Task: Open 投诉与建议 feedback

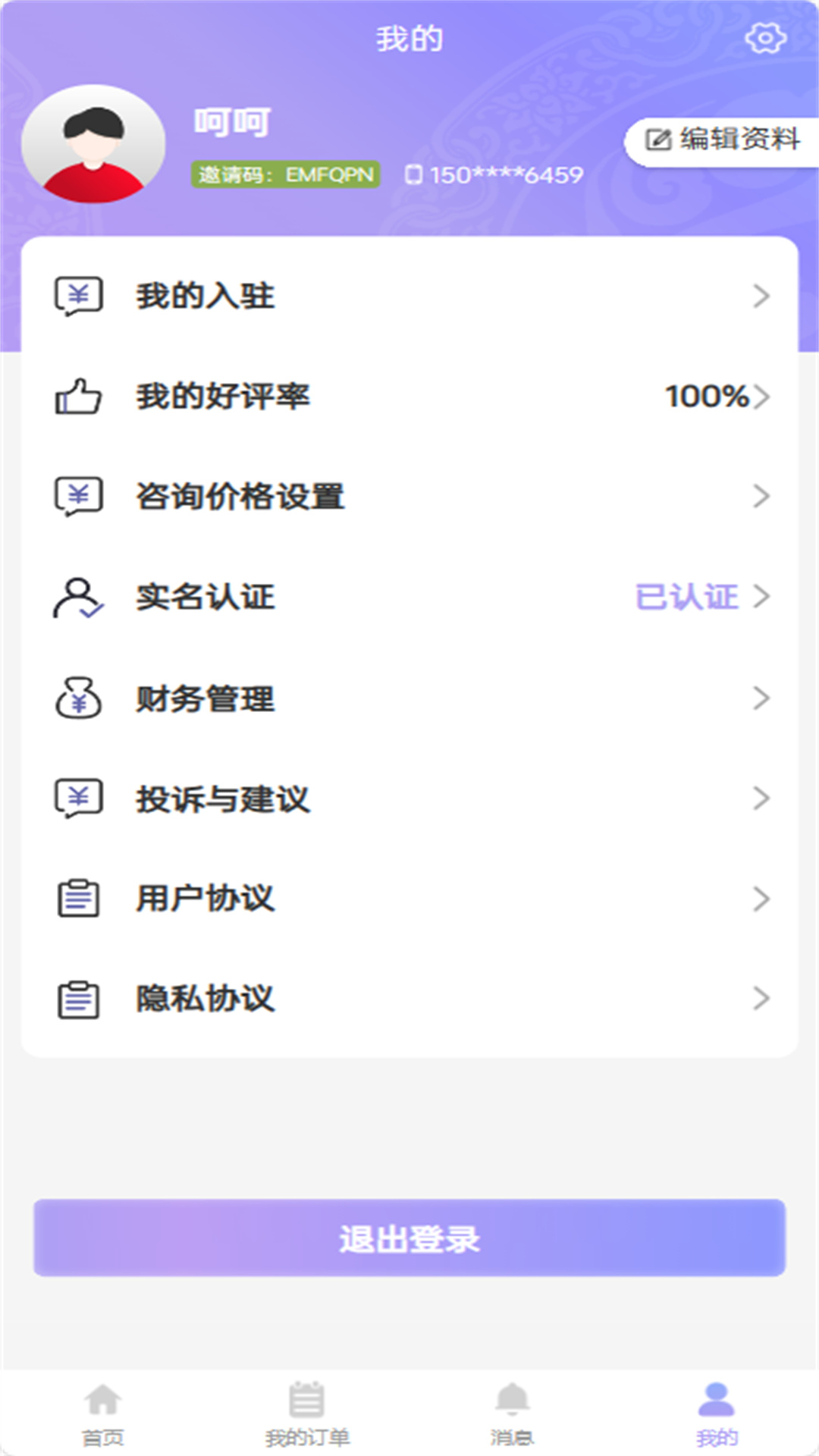Action: 409,799
